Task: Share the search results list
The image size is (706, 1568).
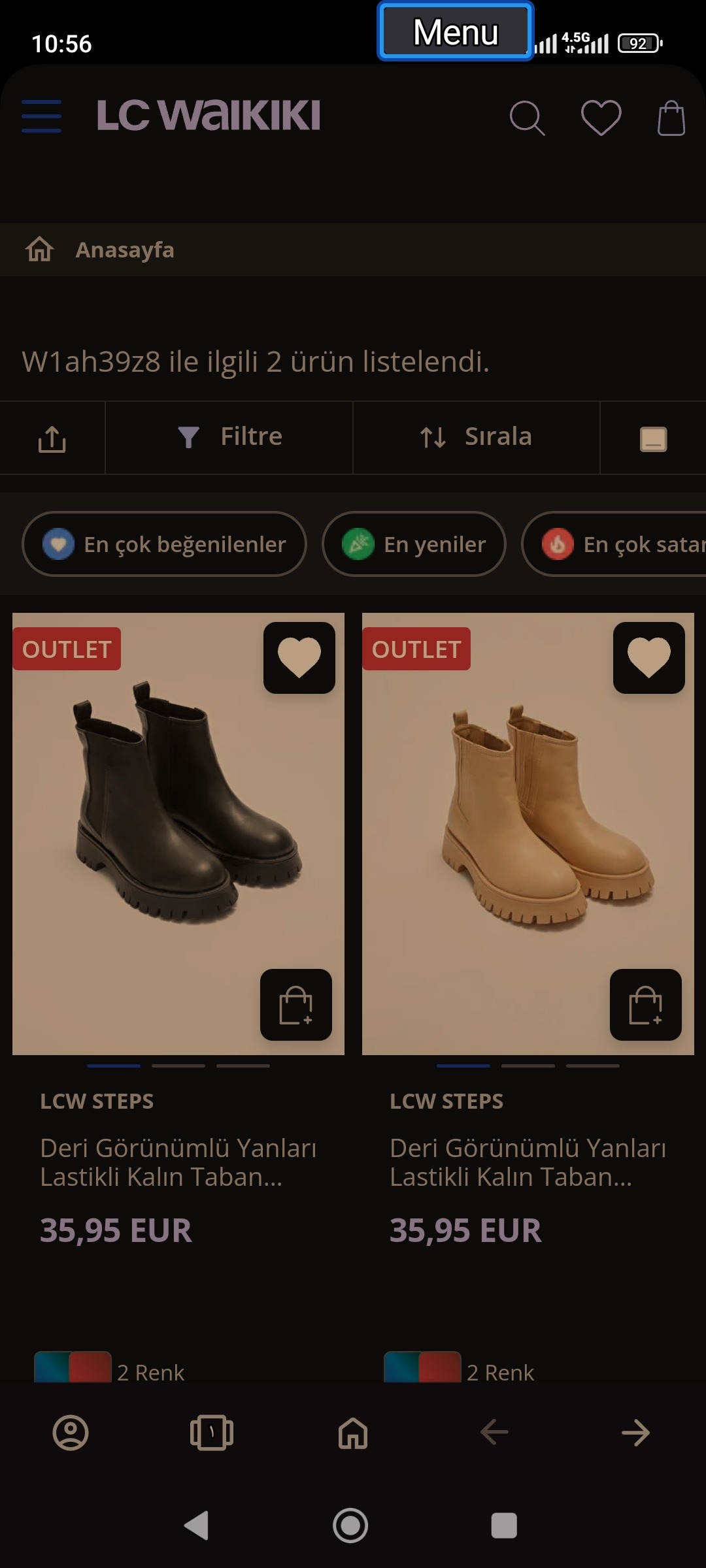Action: [x=52, y=438]
